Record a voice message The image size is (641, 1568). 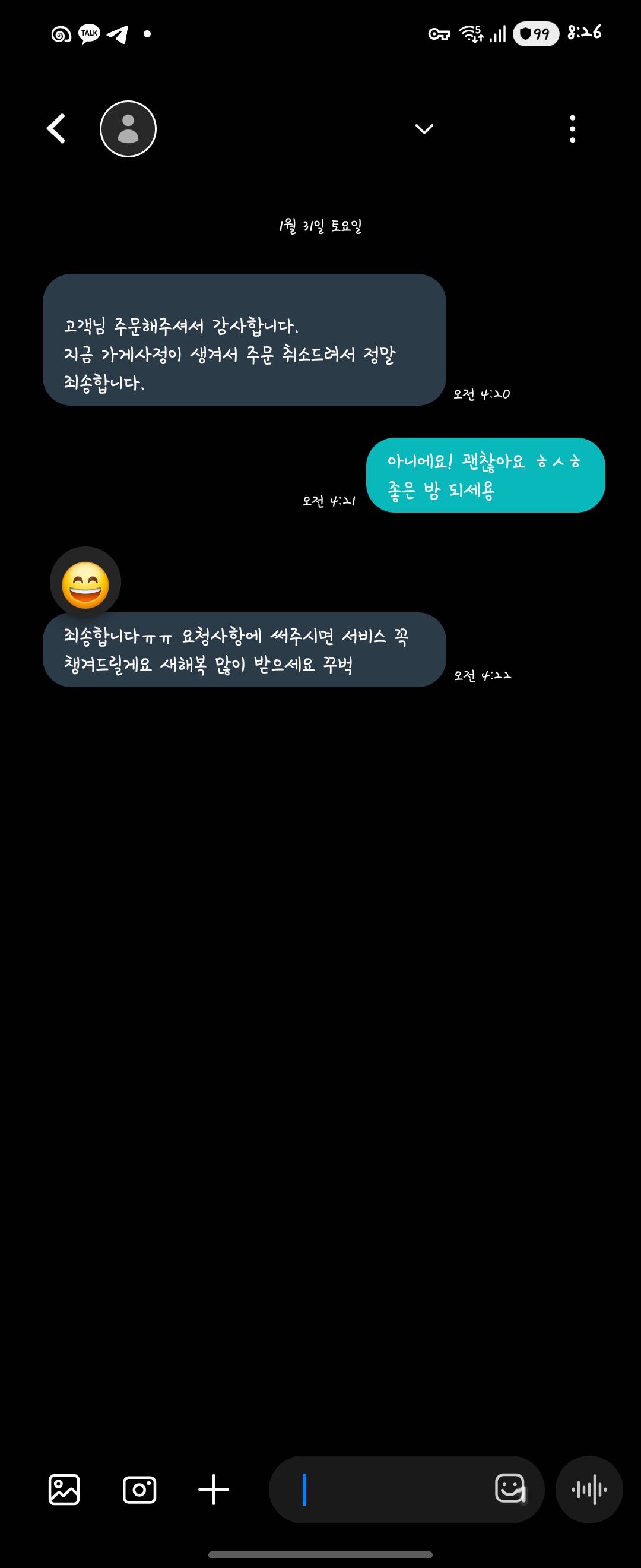click(589, 1489)
